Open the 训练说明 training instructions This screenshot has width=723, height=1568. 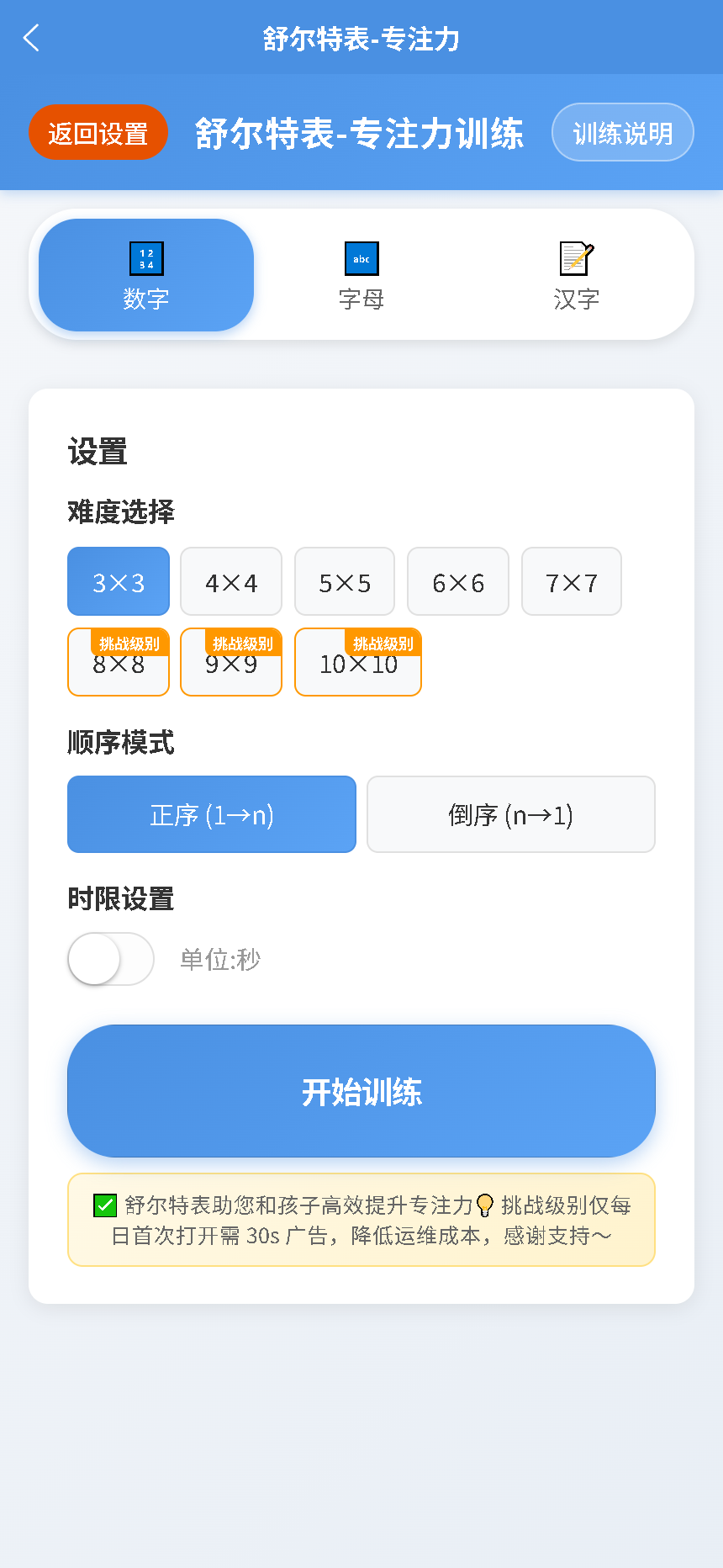pos(622,132)
